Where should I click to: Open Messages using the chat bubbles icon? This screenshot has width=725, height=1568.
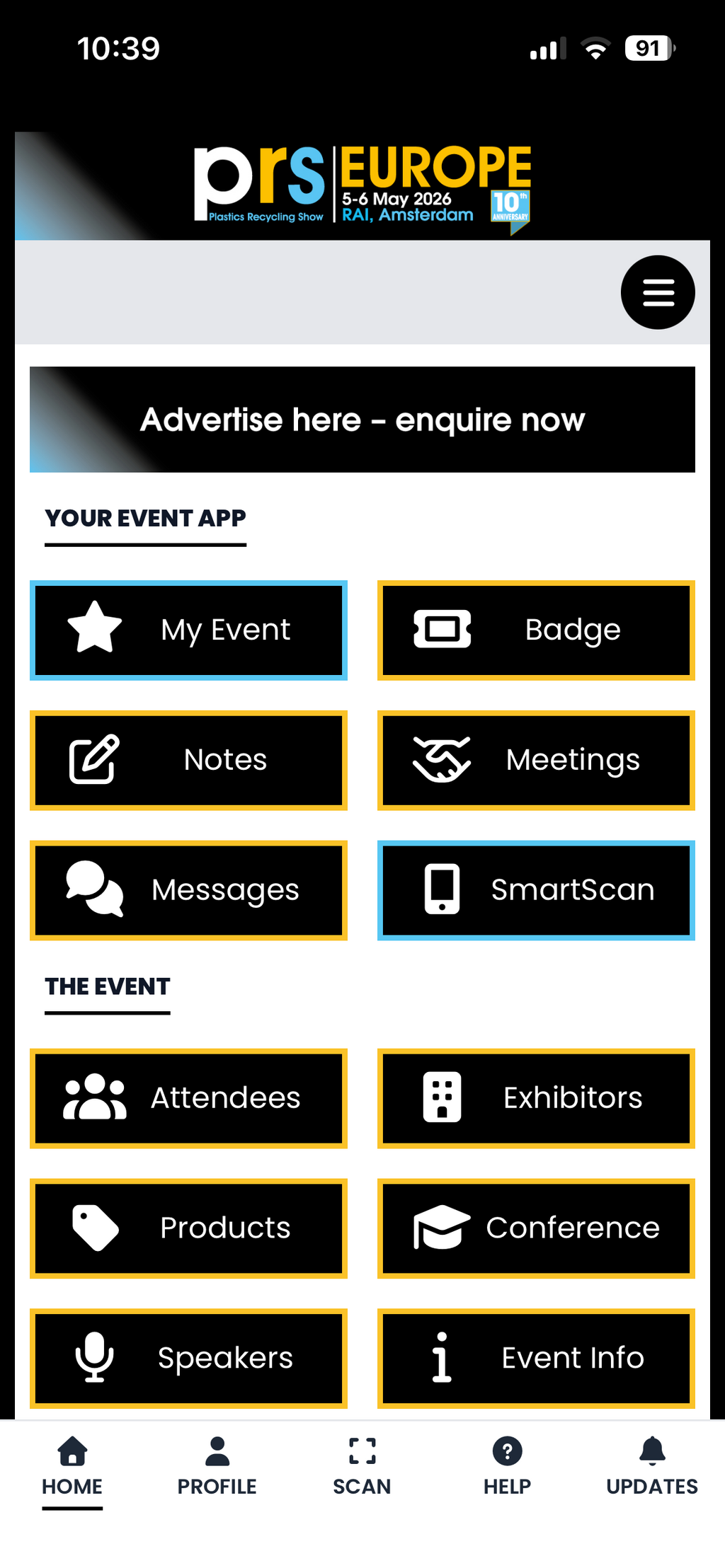pyautogui.click(x=188, y=890)
